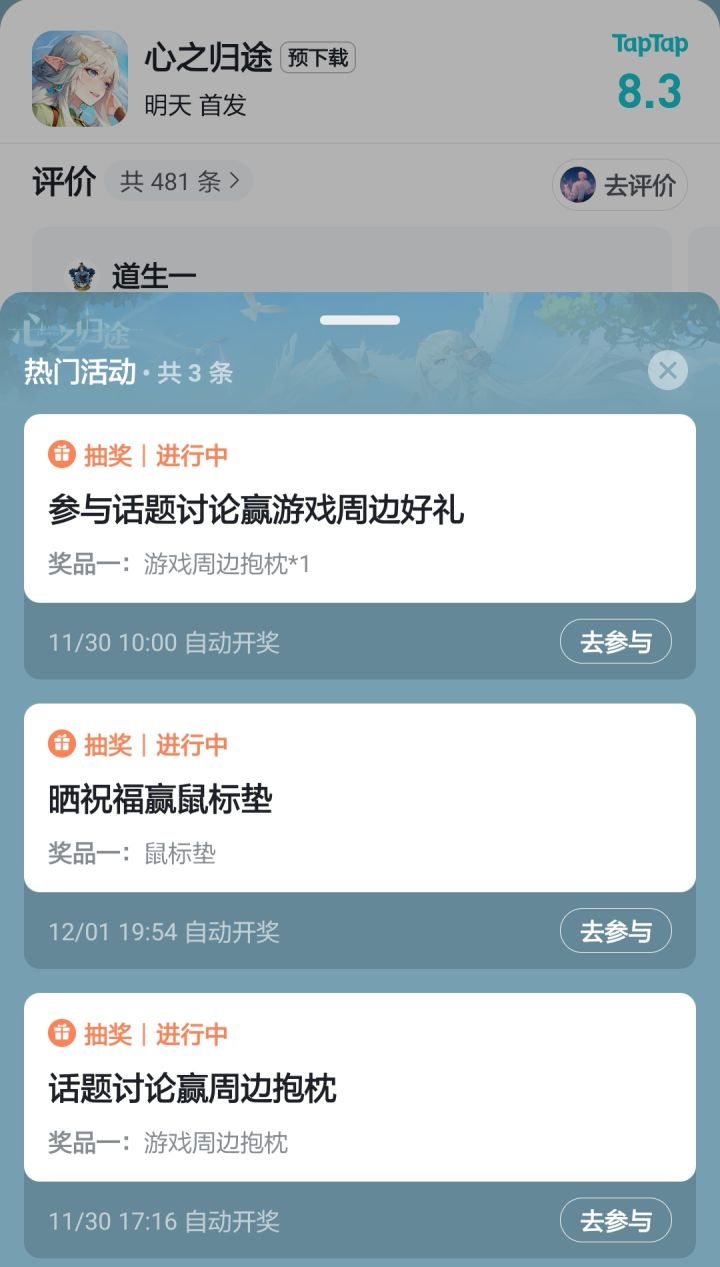The height and width of the screenshot is (1267, 720).
Task: Open the game title 心之归途 link
Action: [x=207, y=57]
